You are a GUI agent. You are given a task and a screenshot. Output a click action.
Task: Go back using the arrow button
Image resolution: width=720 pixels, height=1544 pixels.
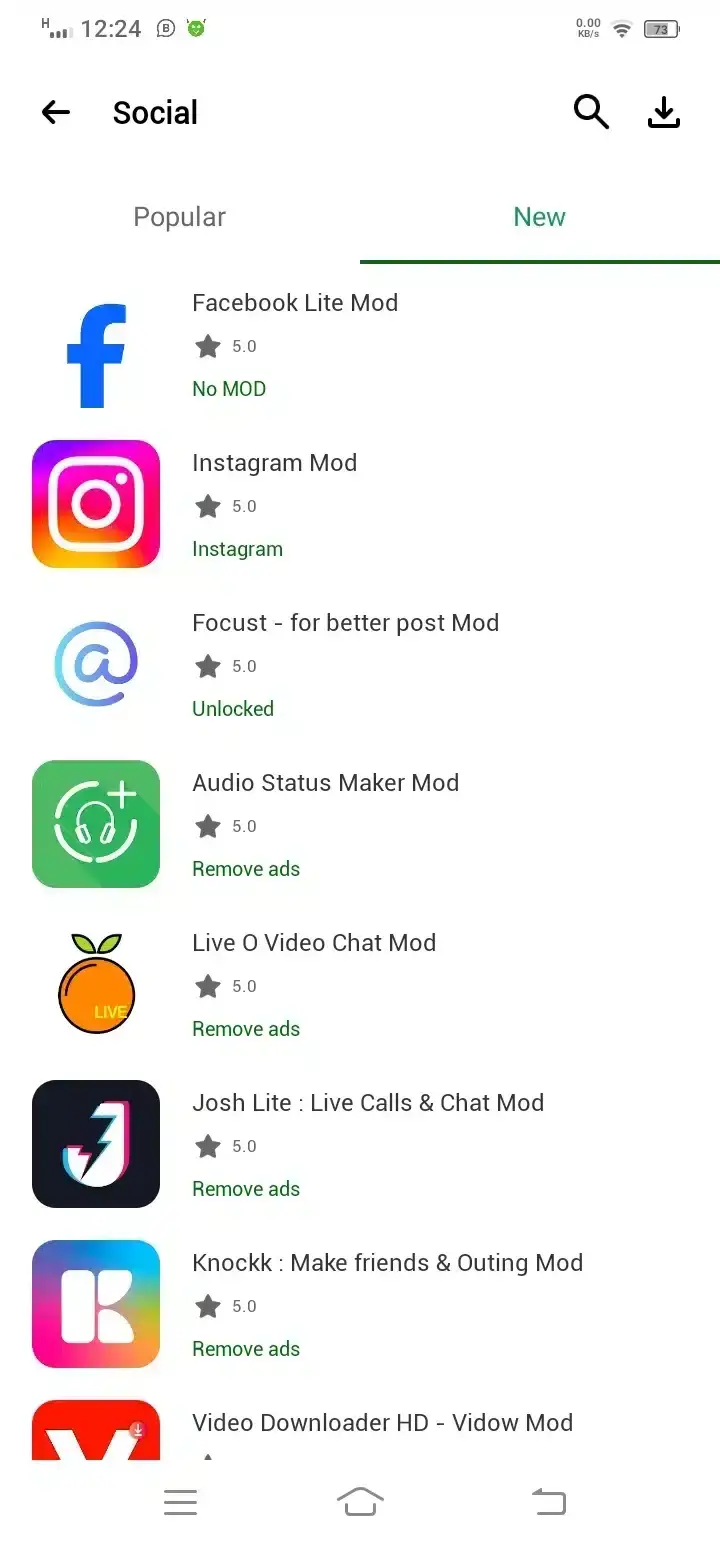pyautogui.click(x=55, y=112)
